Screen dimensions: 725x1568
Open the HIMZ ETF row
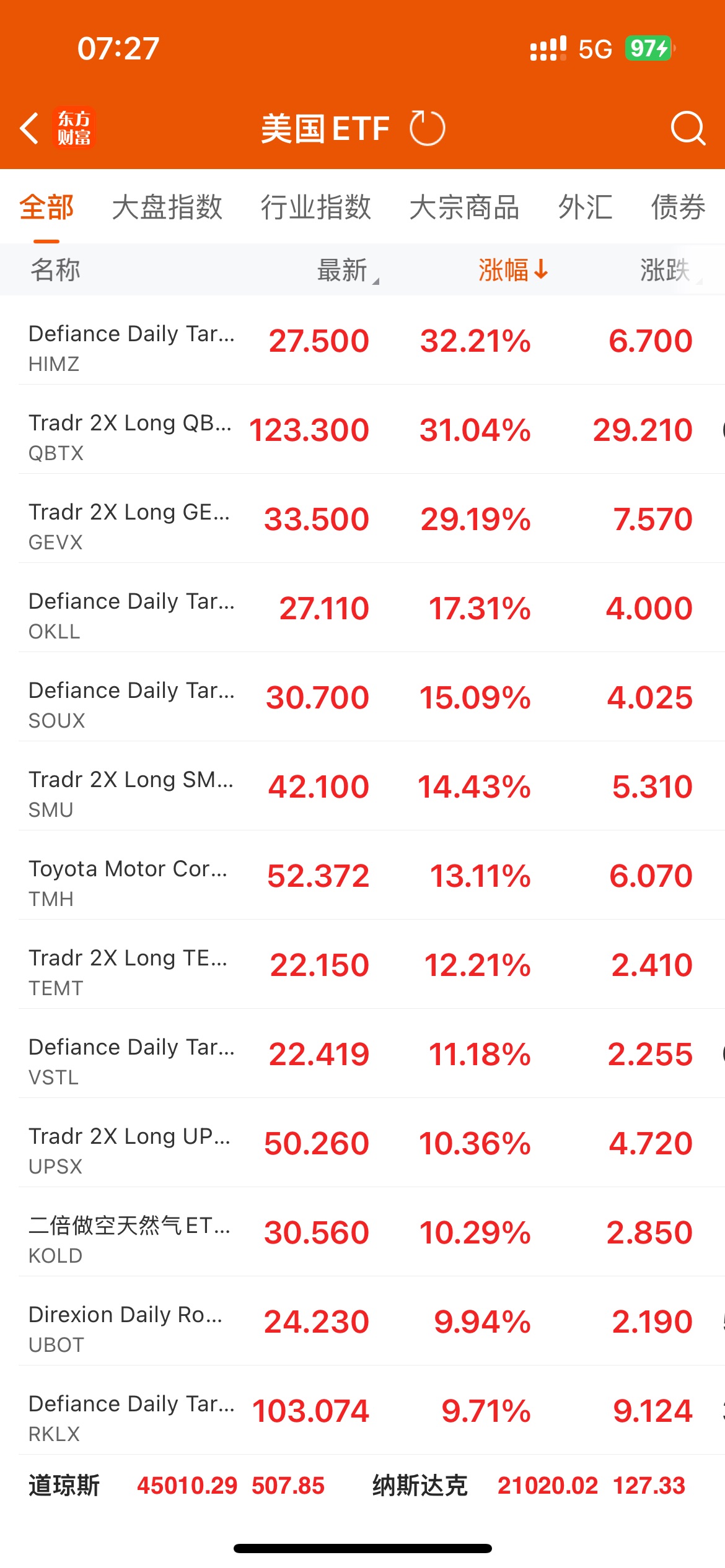[362, 340]
